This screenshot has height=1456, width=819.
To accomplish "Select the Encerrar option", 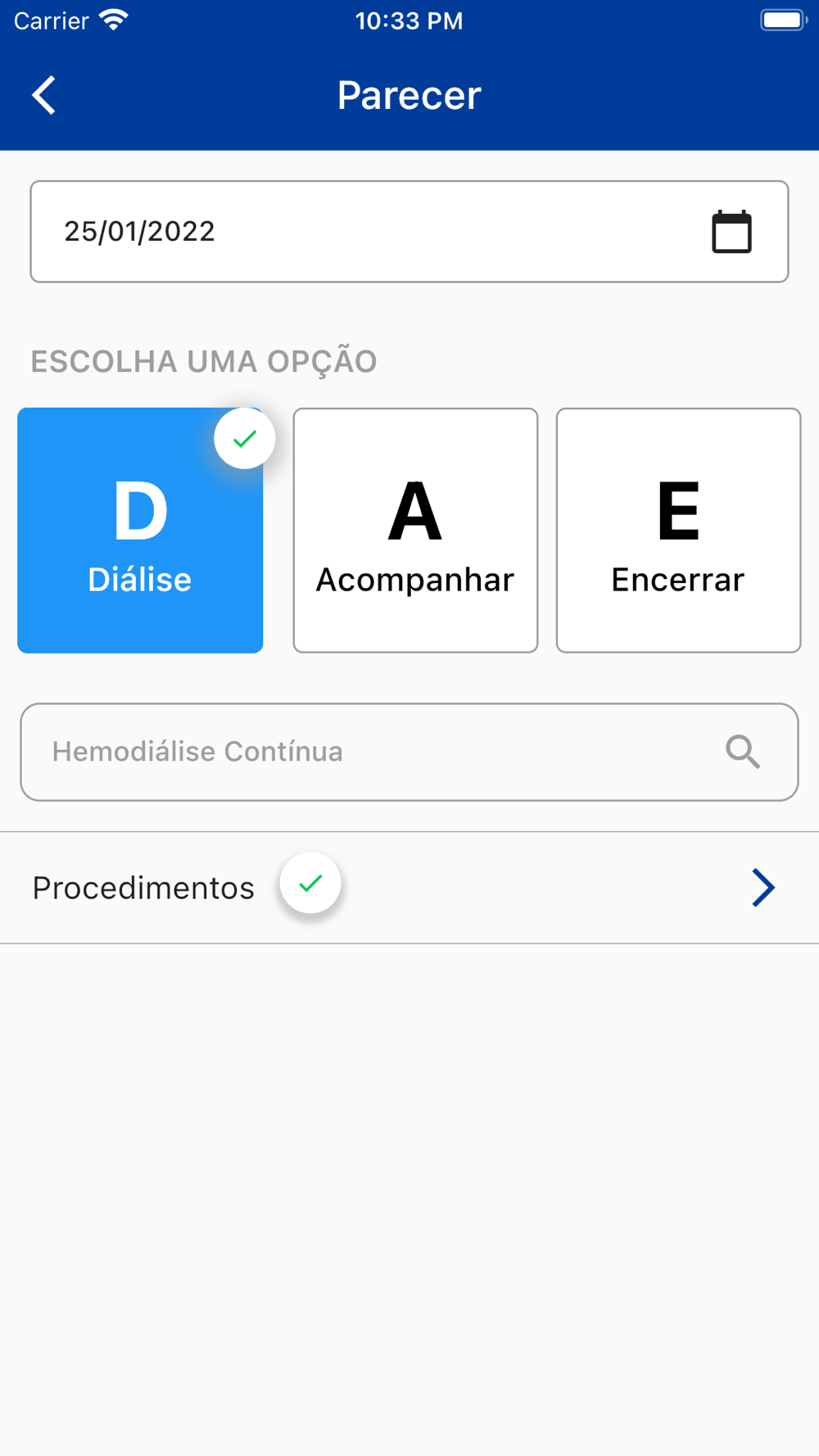I will [678, 530].
